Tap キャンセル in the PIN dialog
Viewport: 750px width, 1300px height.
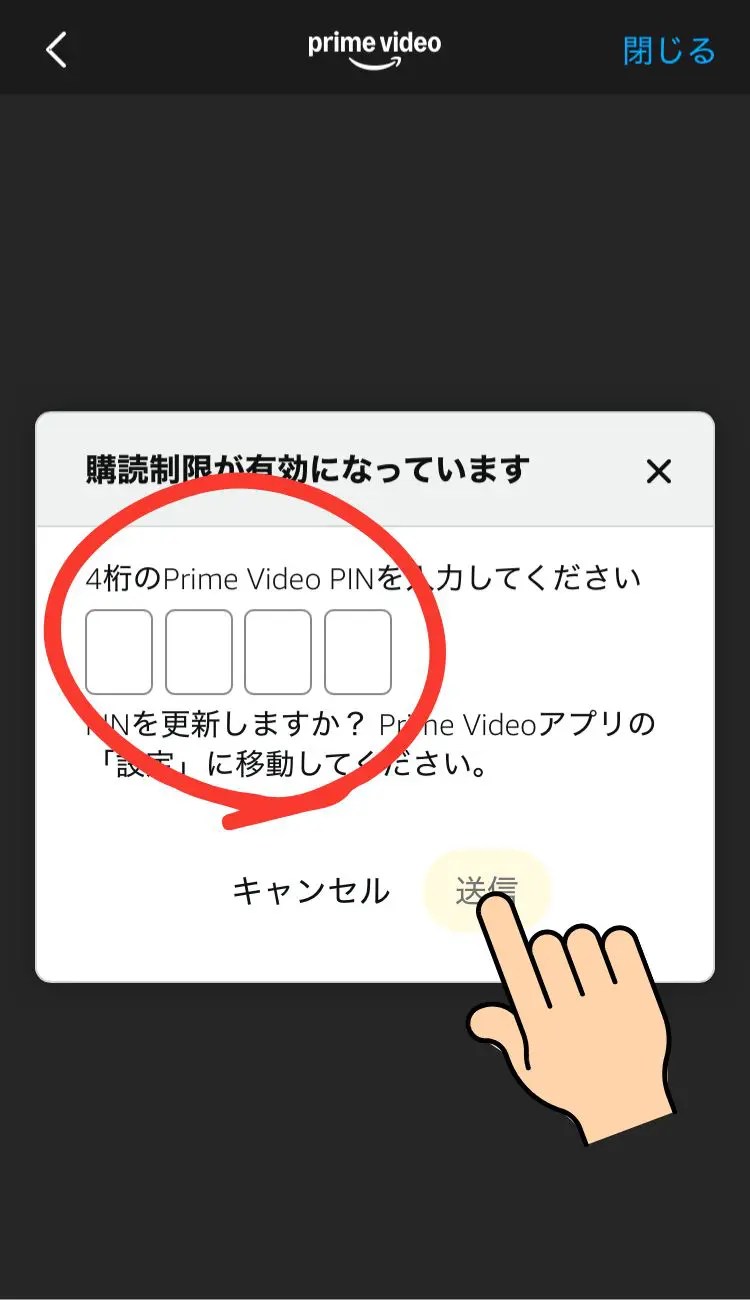point(311,890)
